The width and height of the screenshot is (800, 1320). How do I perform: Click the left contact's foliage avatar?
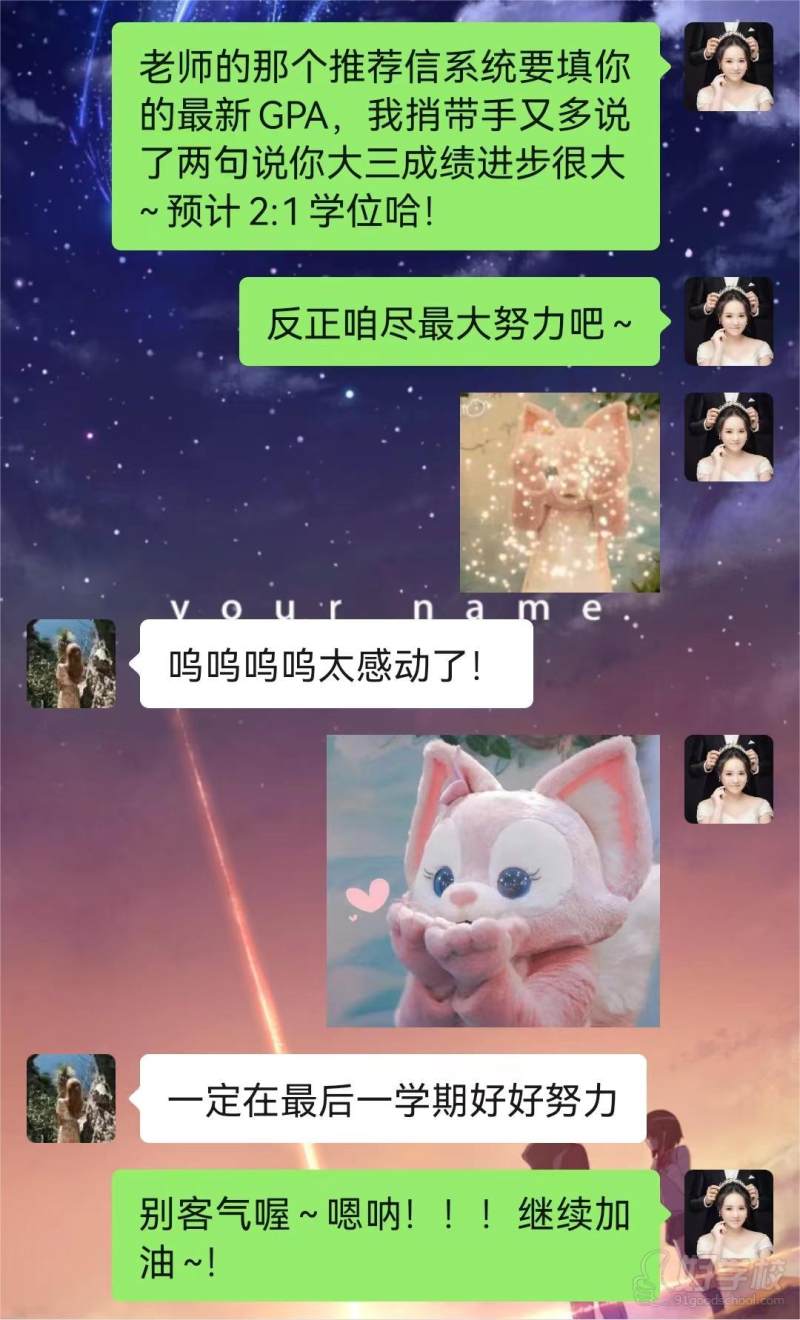coord(70,662)
